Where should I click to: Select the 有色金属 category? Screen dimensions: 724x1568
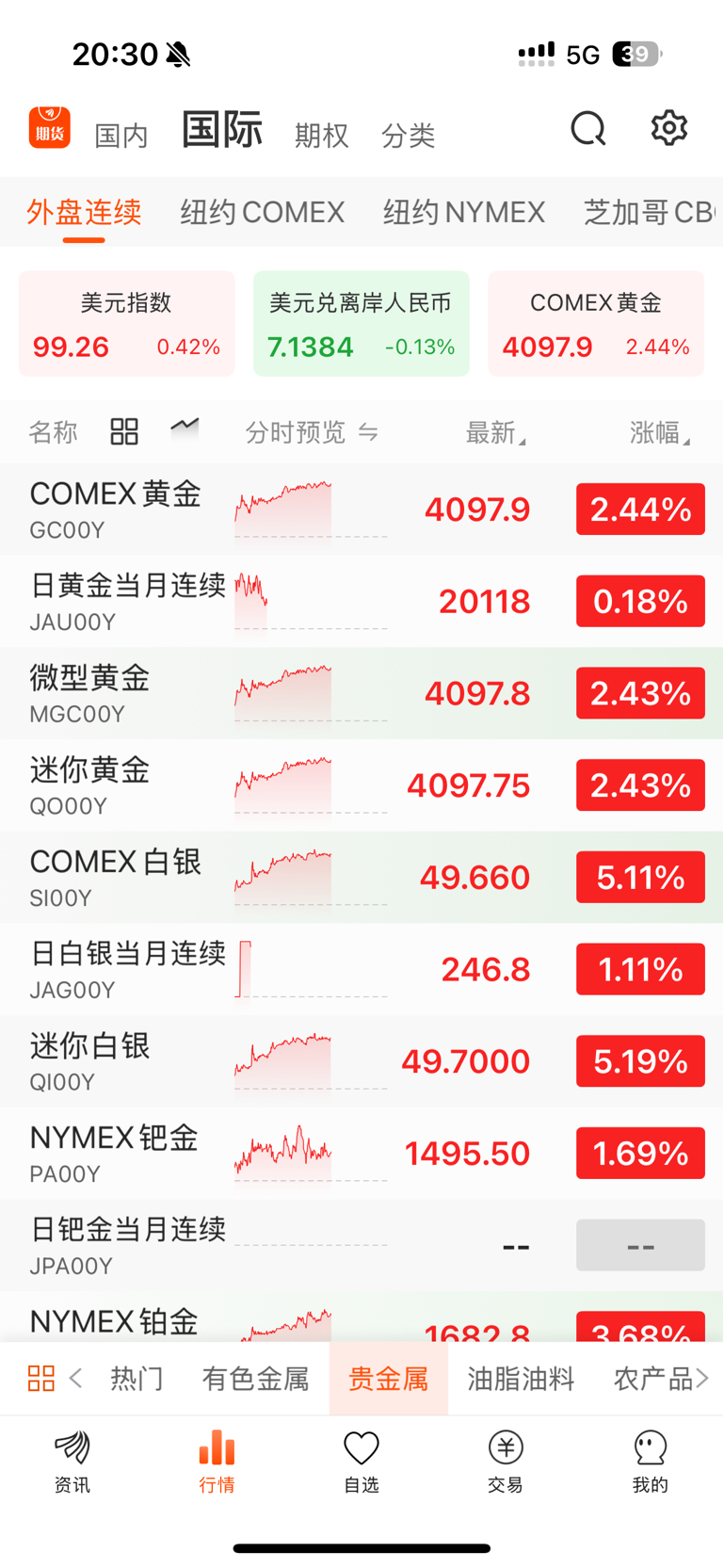coord(255,1379)
